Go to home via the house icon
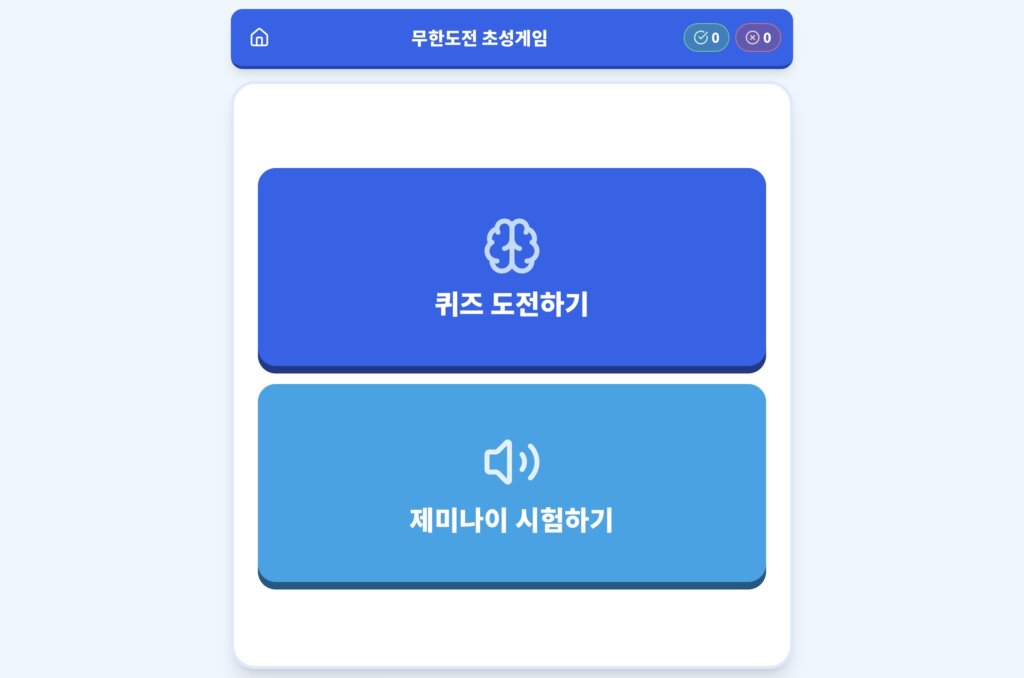Screen dimensions: 1024x678 (x=259, y=38)
